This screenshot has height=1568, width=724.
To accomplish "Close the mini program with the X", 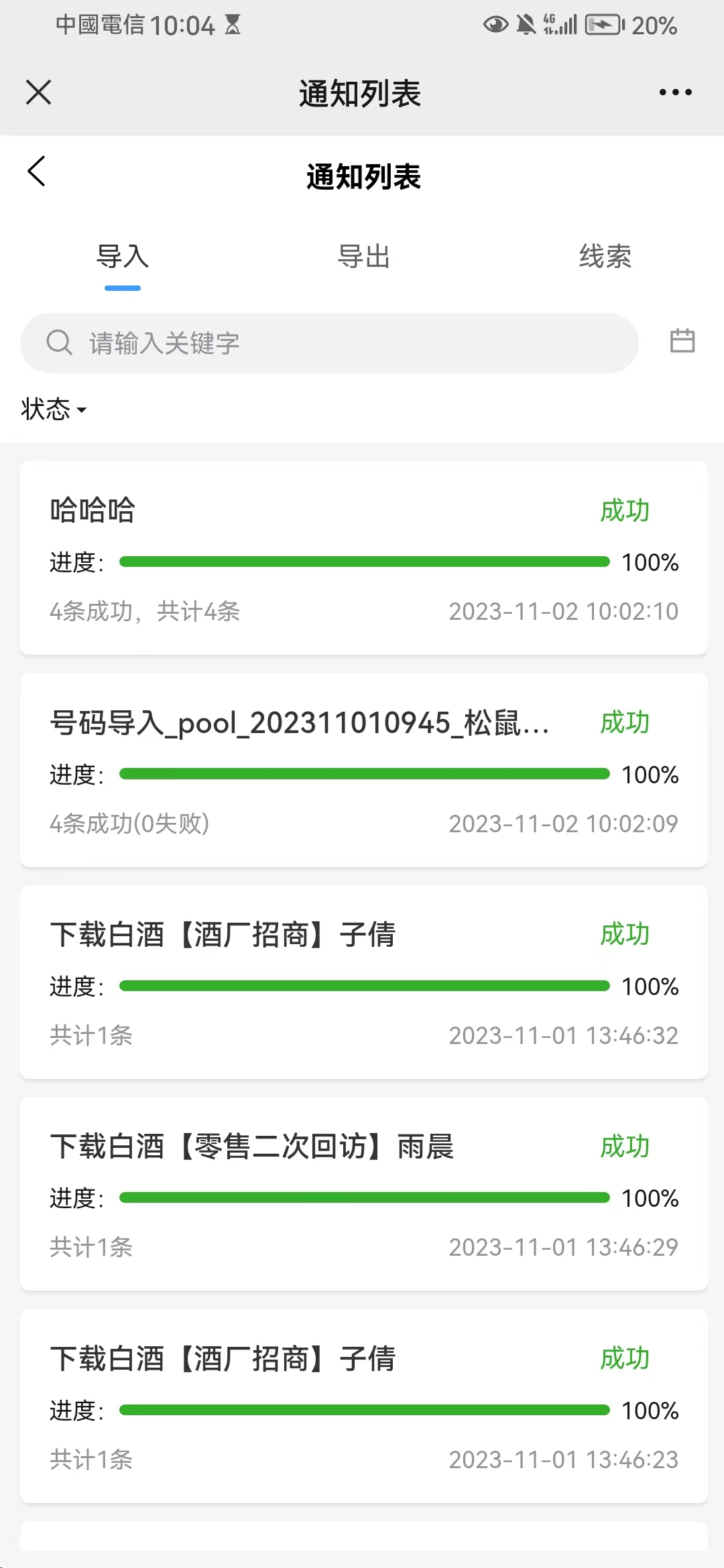I will (38, 92).
